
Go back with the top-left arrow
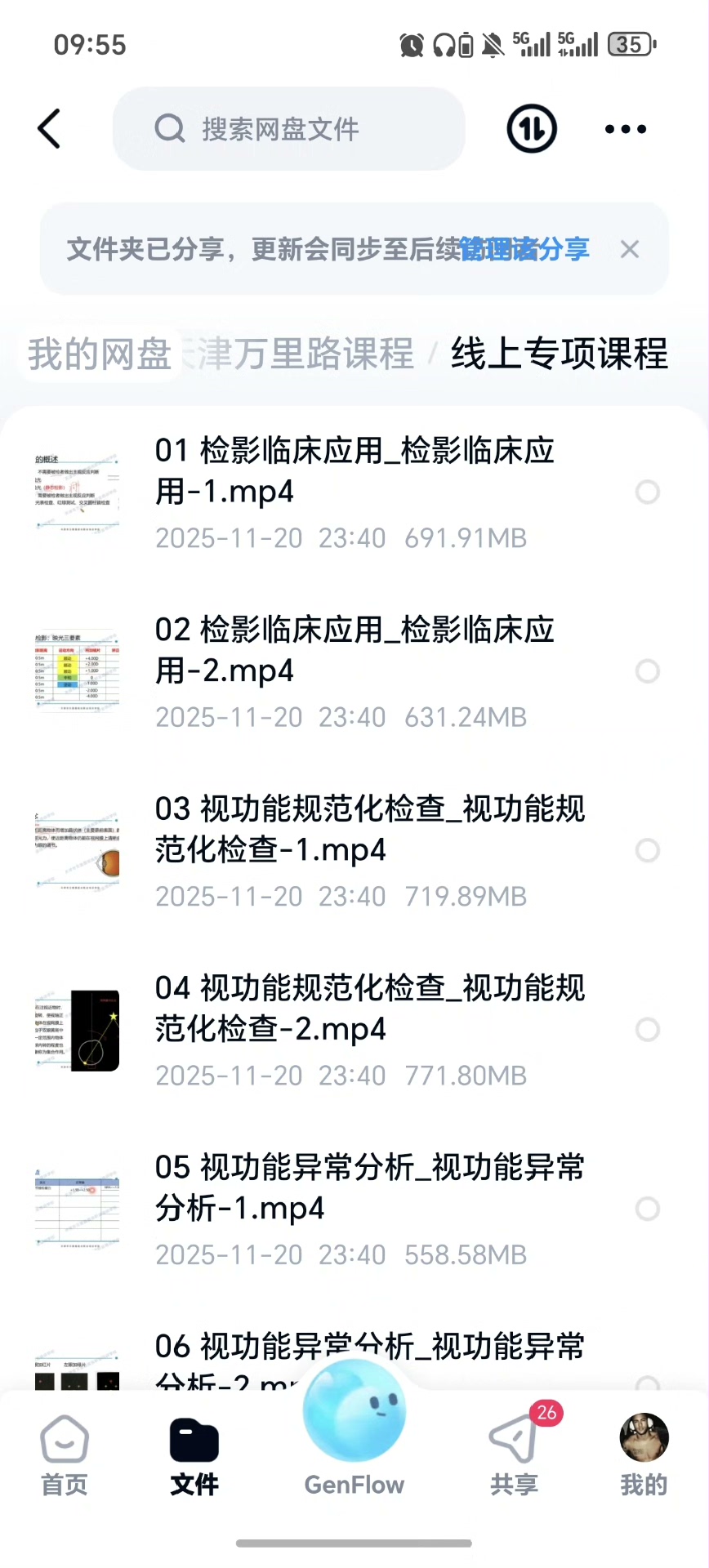[x=49, y=129]
